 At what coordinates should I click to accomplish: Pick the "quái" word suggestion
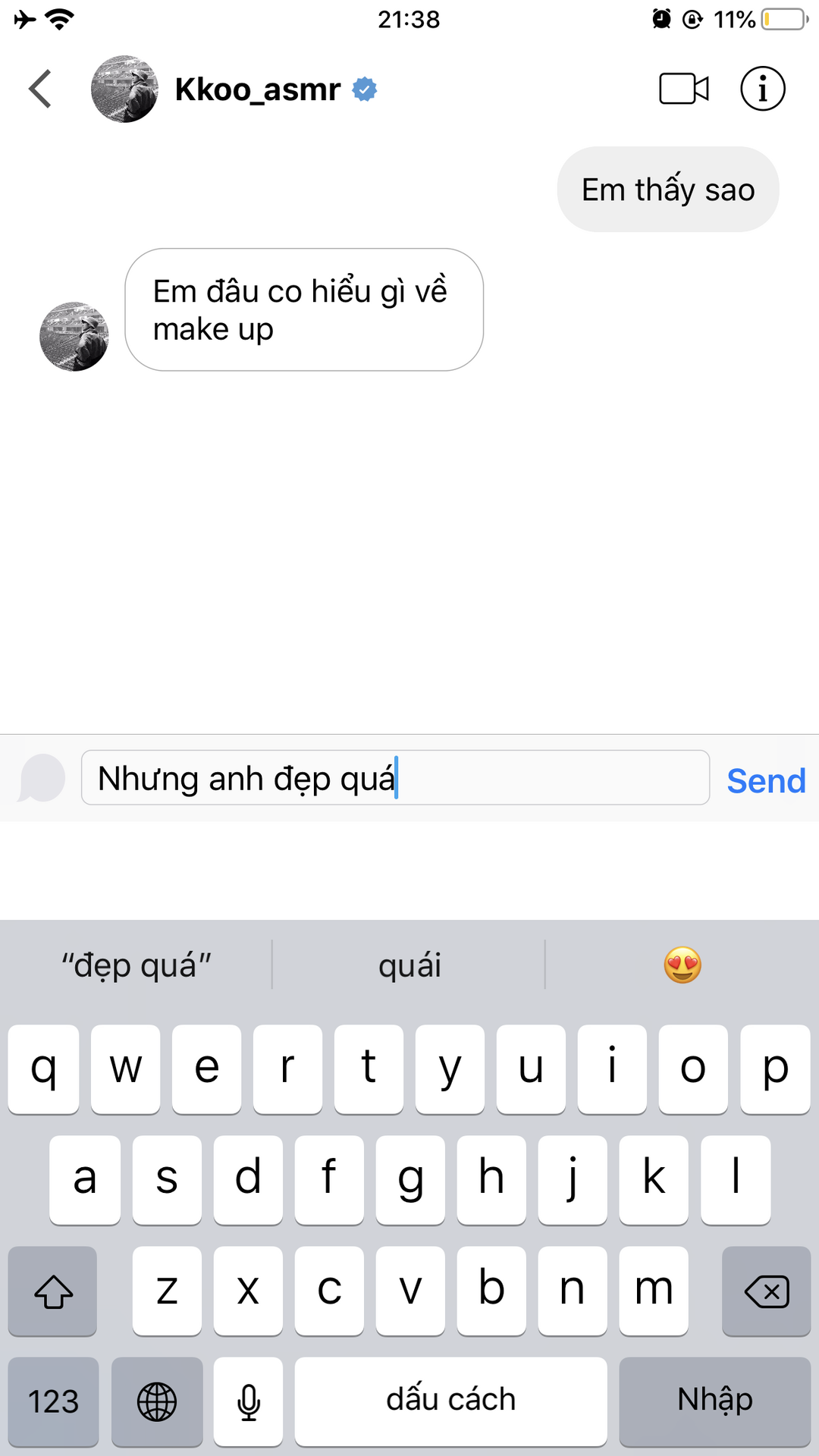pos(409,965)
